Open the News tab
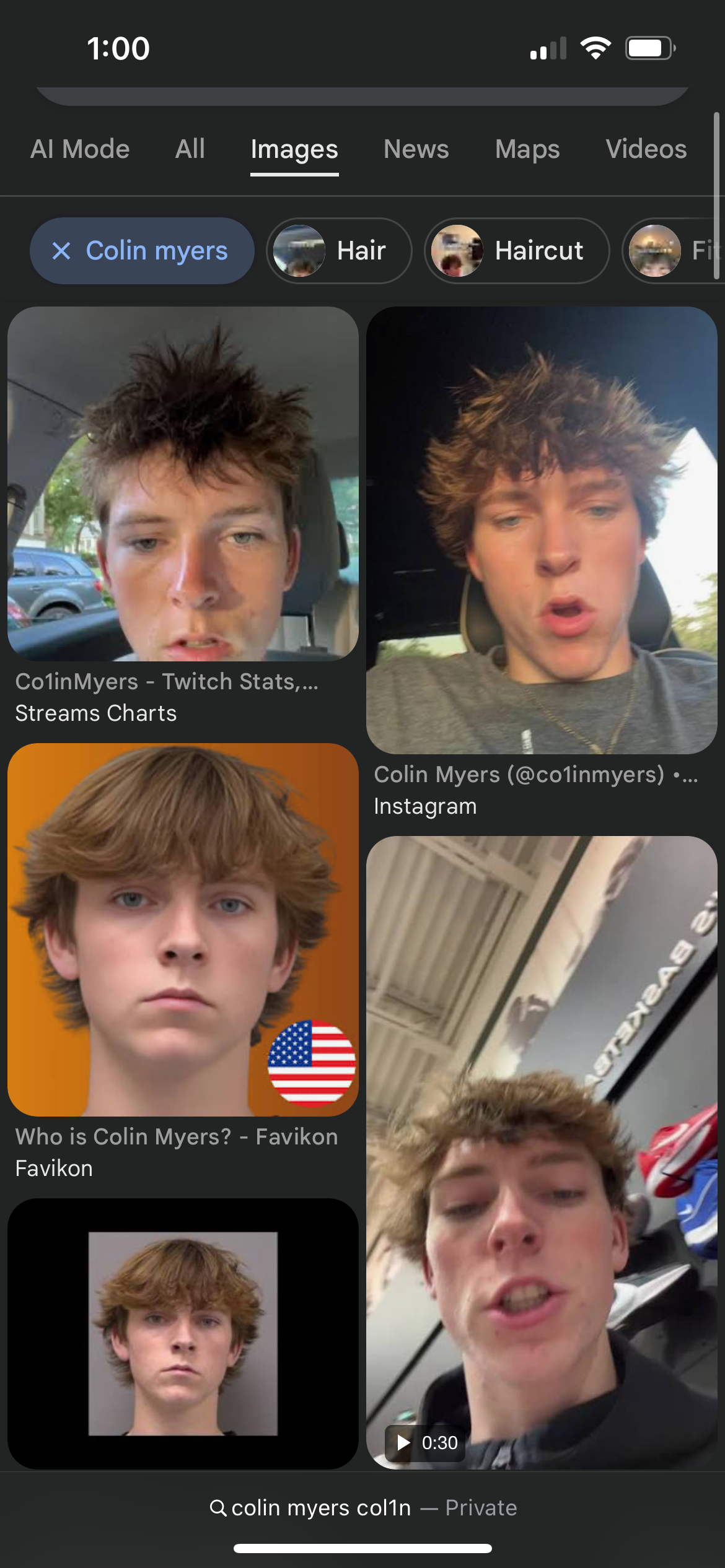This screenshot has width=725, height=1568. [416, 149]
